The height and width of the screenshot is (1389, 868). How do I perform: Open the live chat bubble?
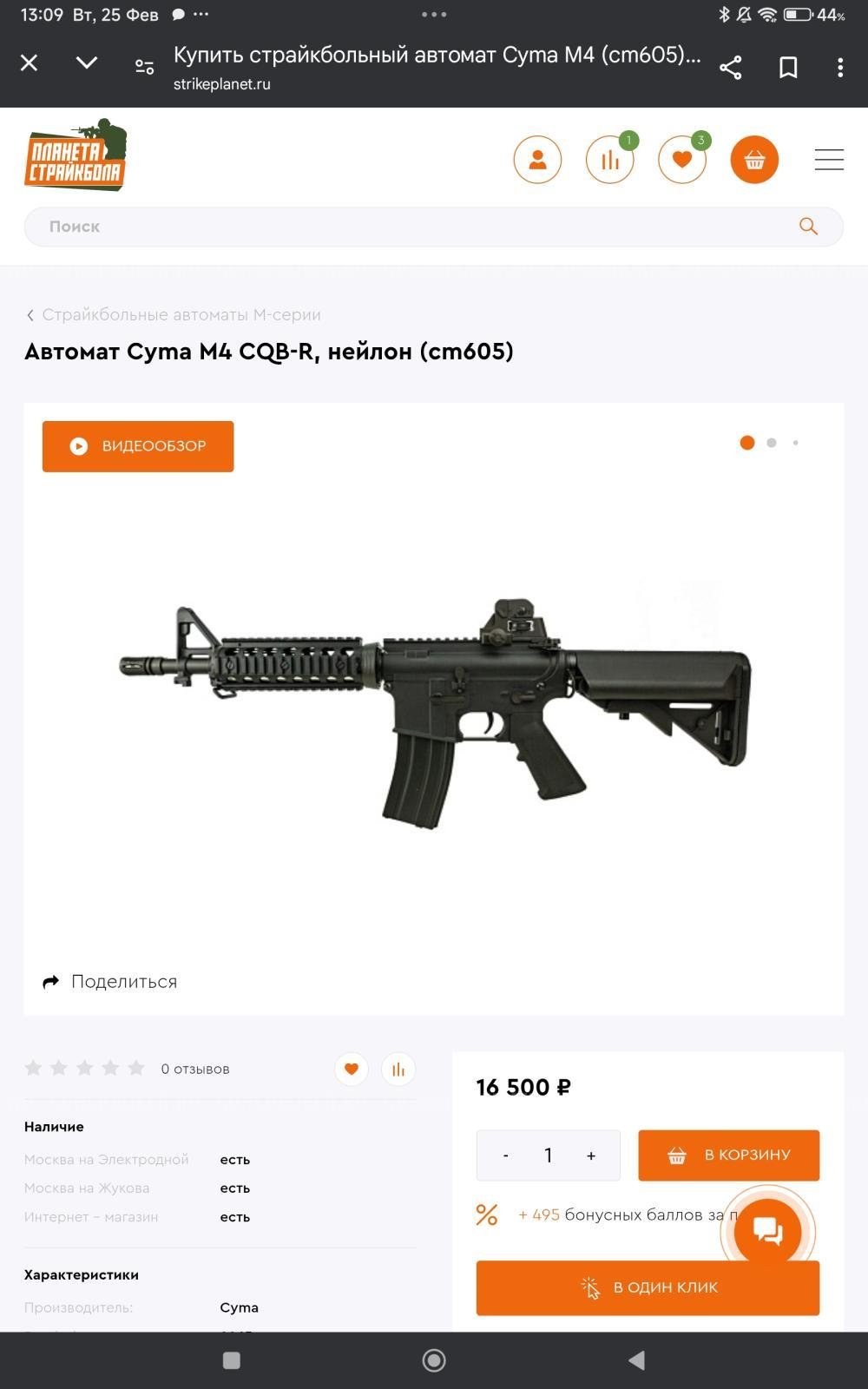click(x=767, y=1231)
